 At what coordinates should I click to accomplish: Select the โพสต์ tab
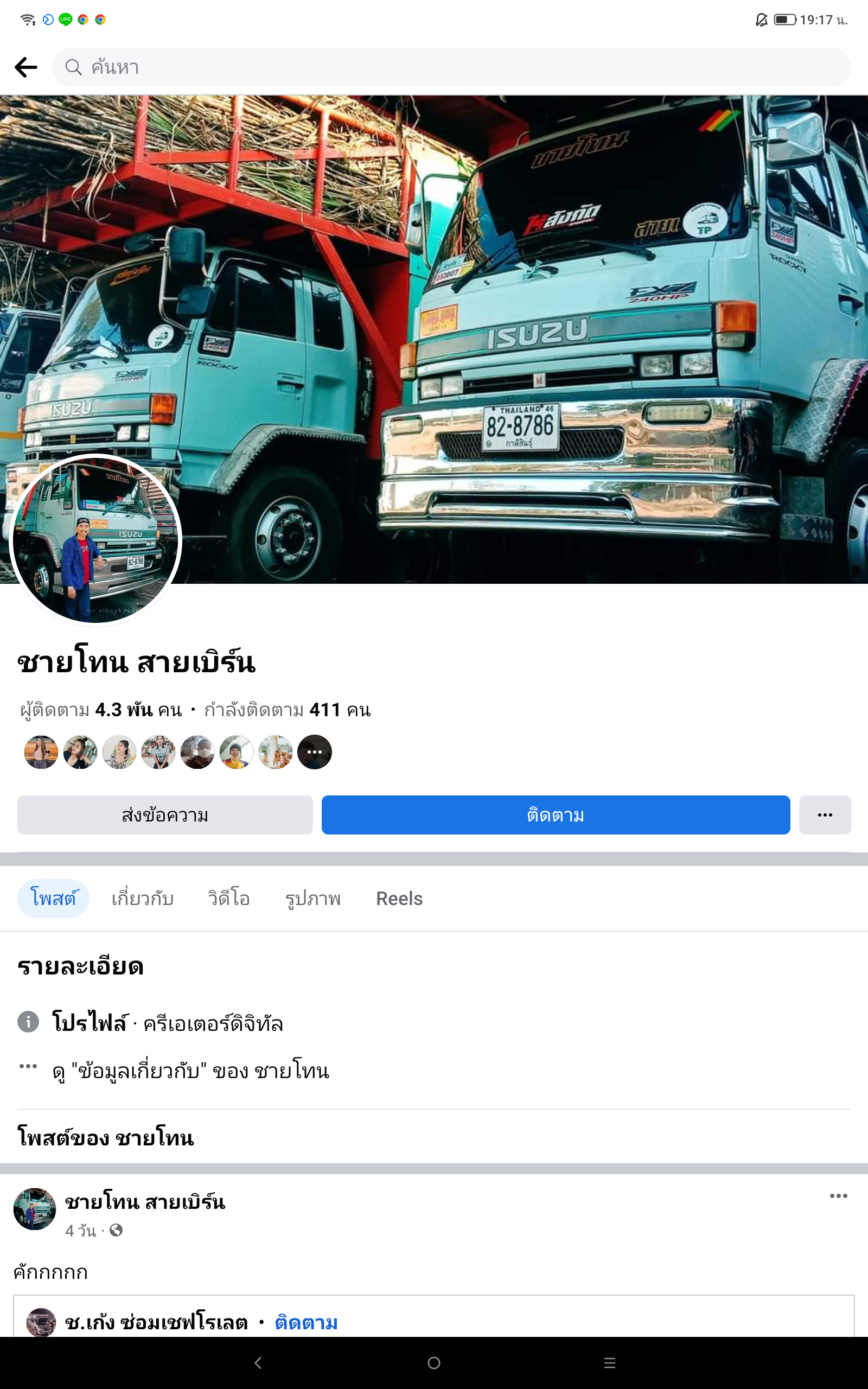pos(53,899)
